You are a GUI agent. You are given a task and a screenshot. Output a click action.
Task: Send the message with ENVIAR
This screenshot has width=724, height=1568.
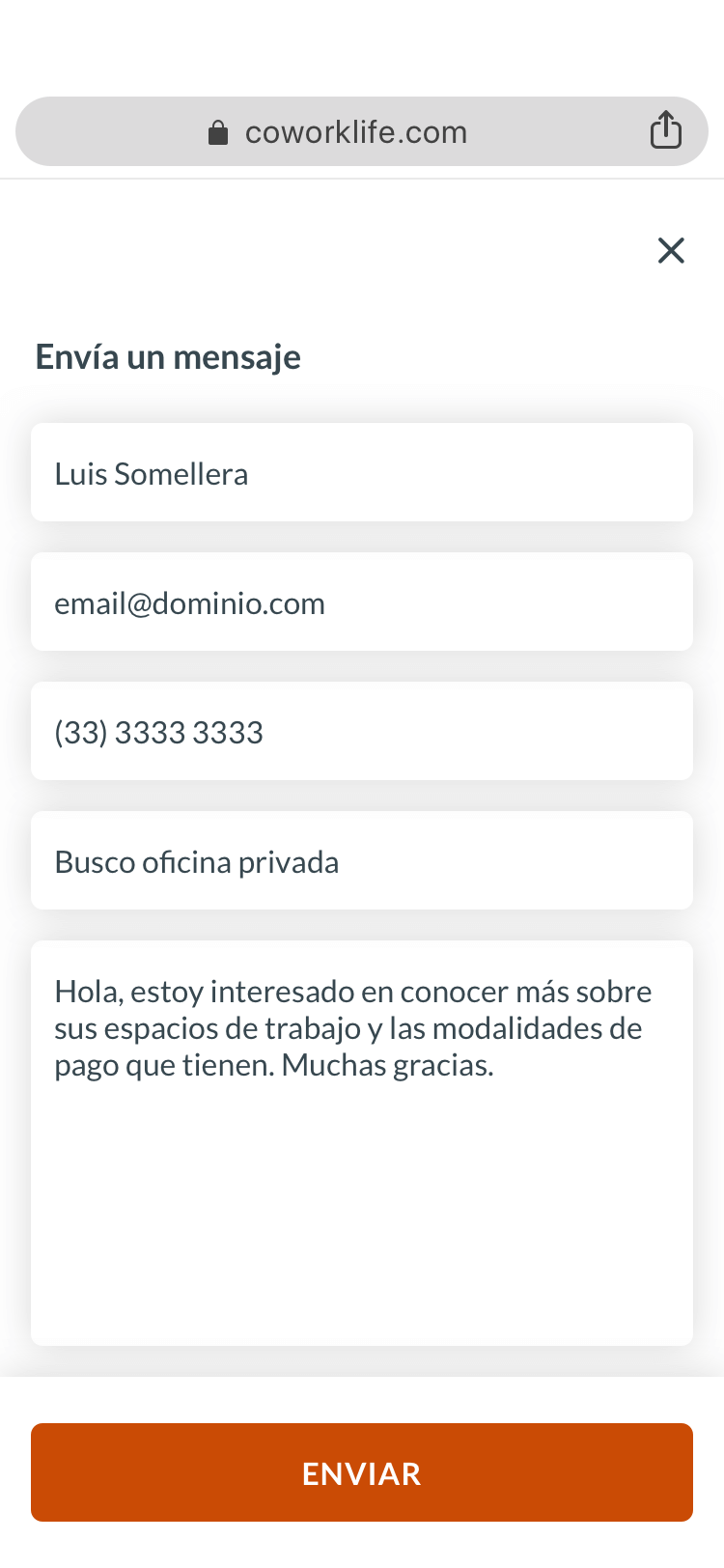(x=362, y=1473)
